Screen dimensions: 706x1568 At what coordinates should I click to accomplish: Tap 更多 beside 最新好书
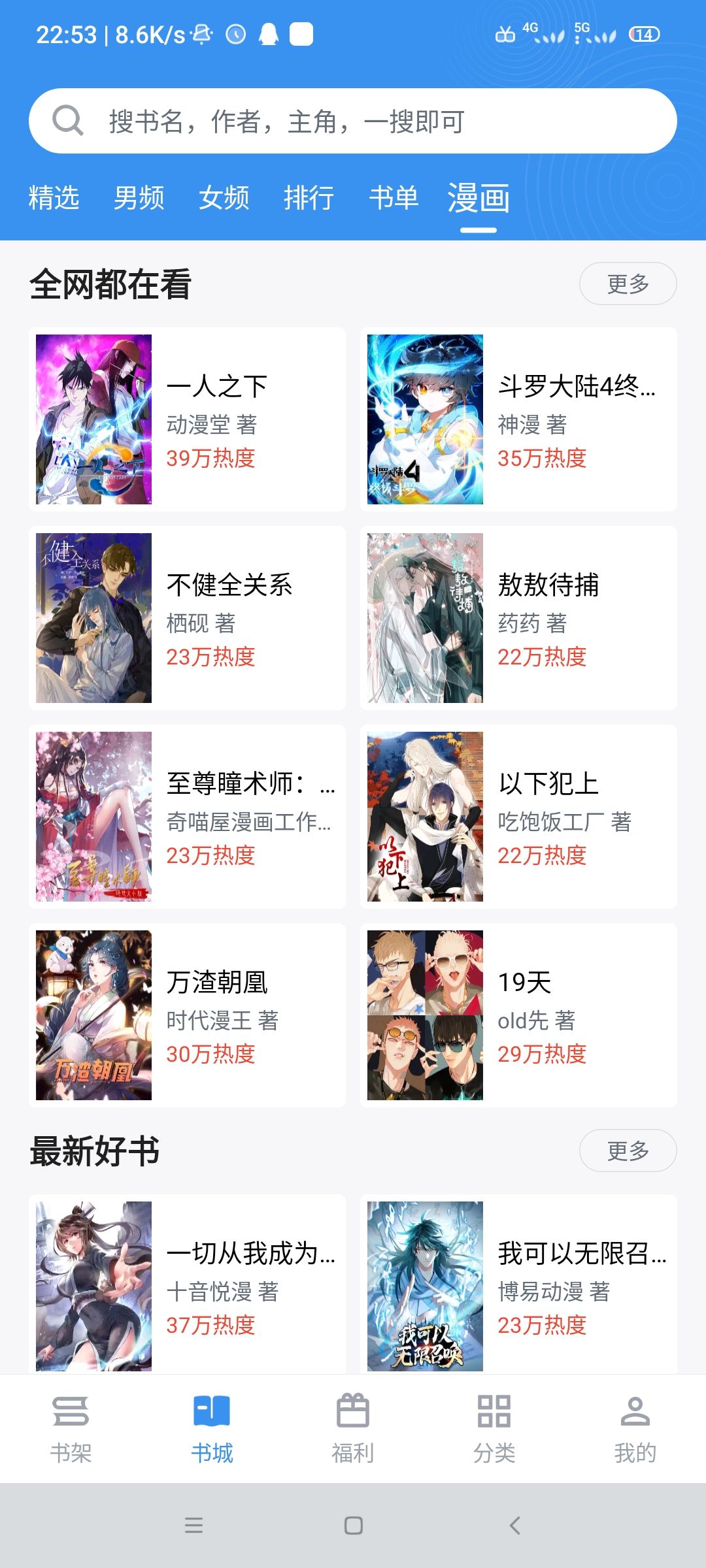coord(627,1151)
